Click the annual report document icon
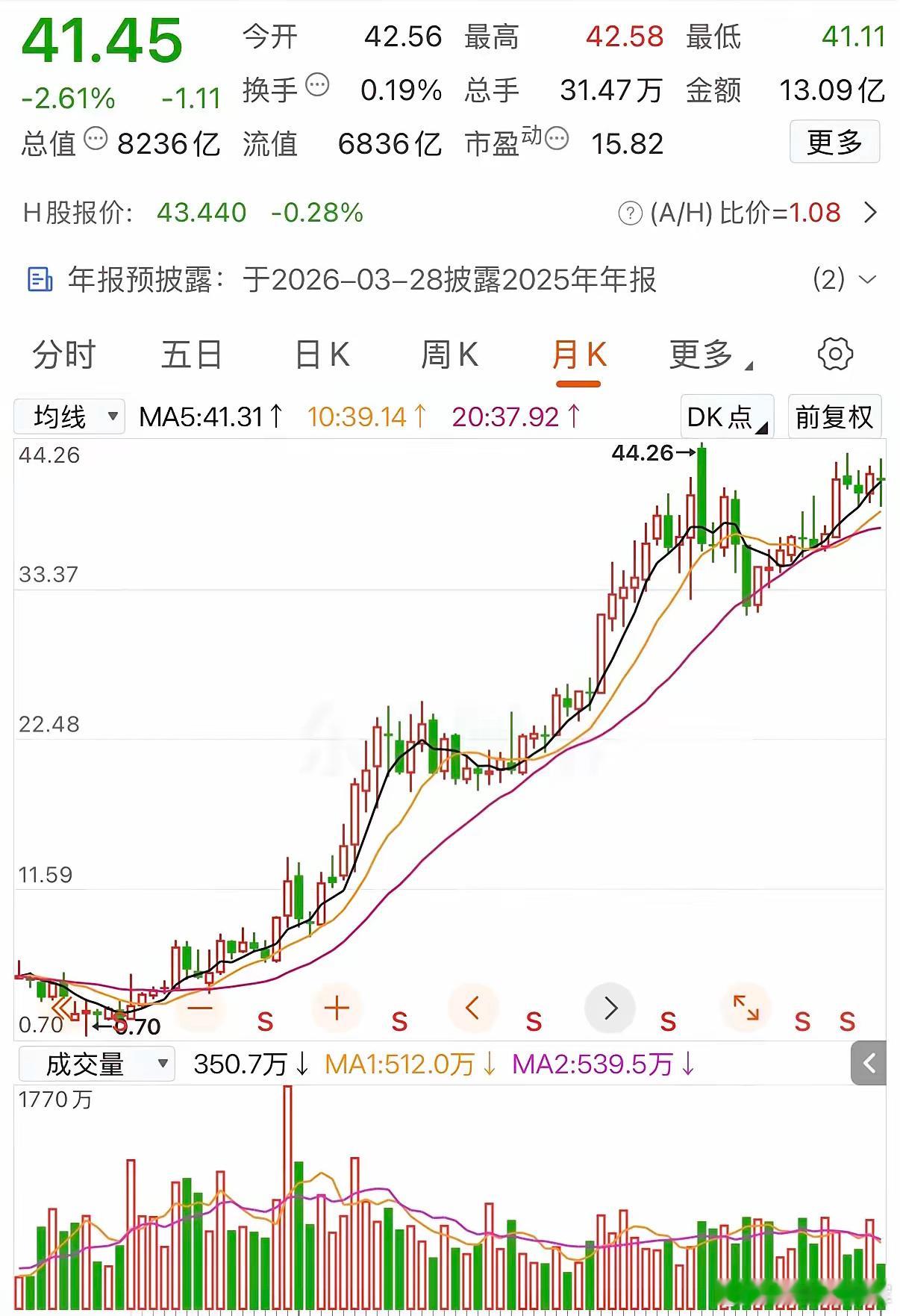The image size is (900, 1316). point(40,280)
